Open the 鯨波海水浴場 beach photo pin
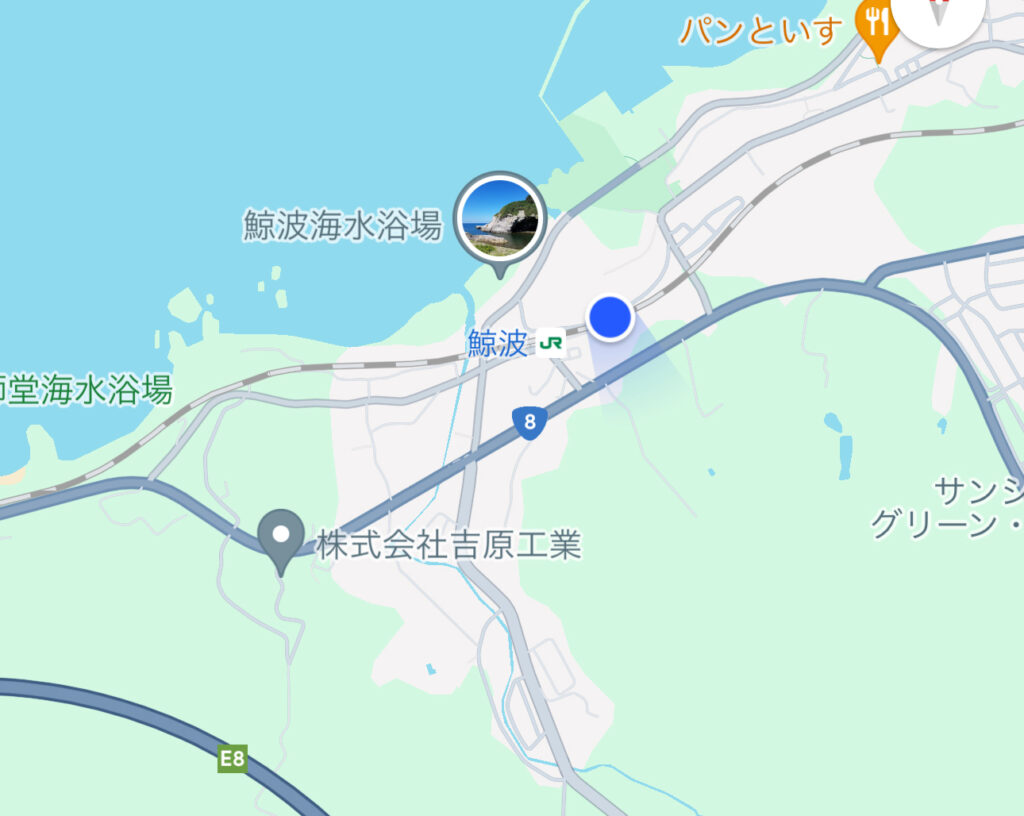This screenshot has width=1024, height=816. (498, 217)
